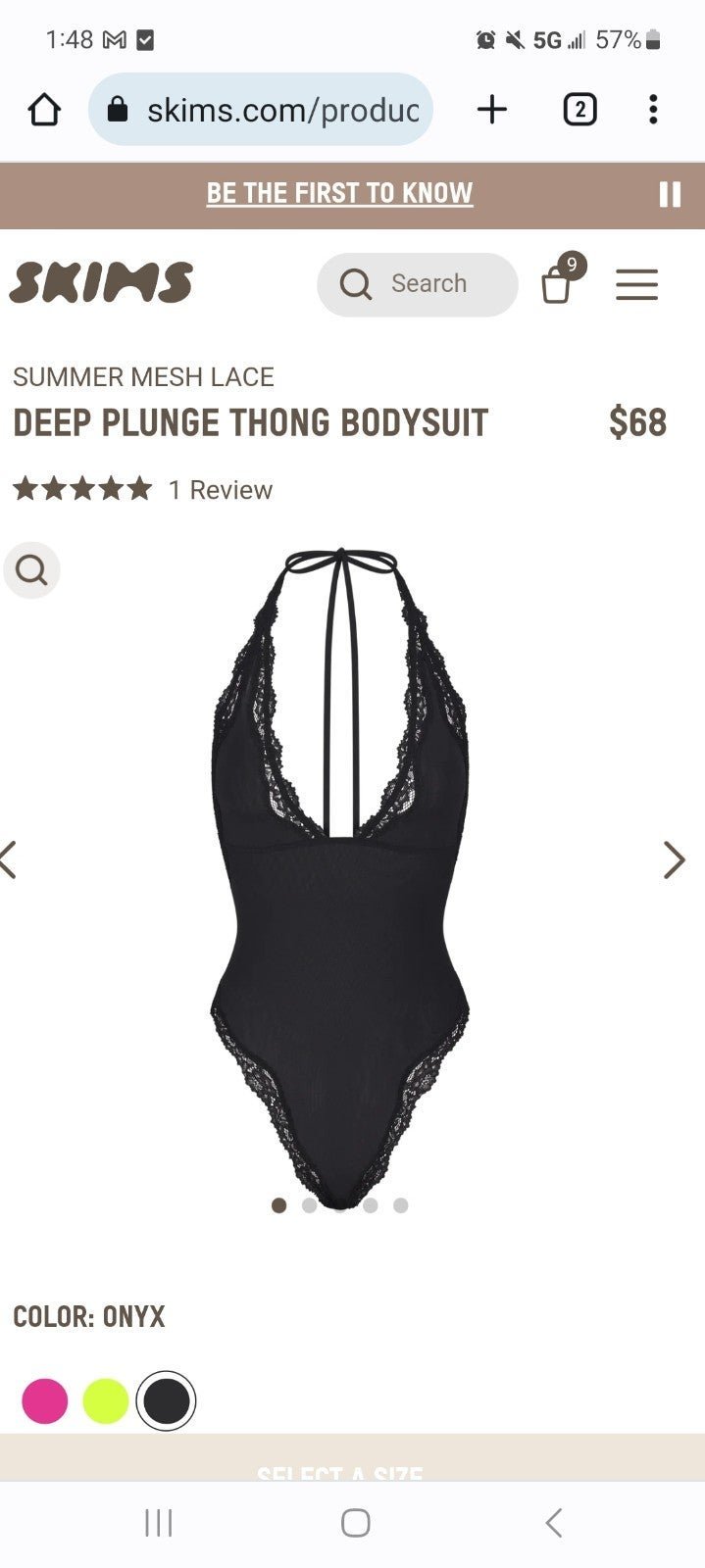This screenshot has width=705, height=1568.
Task: Open the tab switcher
Action: 579,110
